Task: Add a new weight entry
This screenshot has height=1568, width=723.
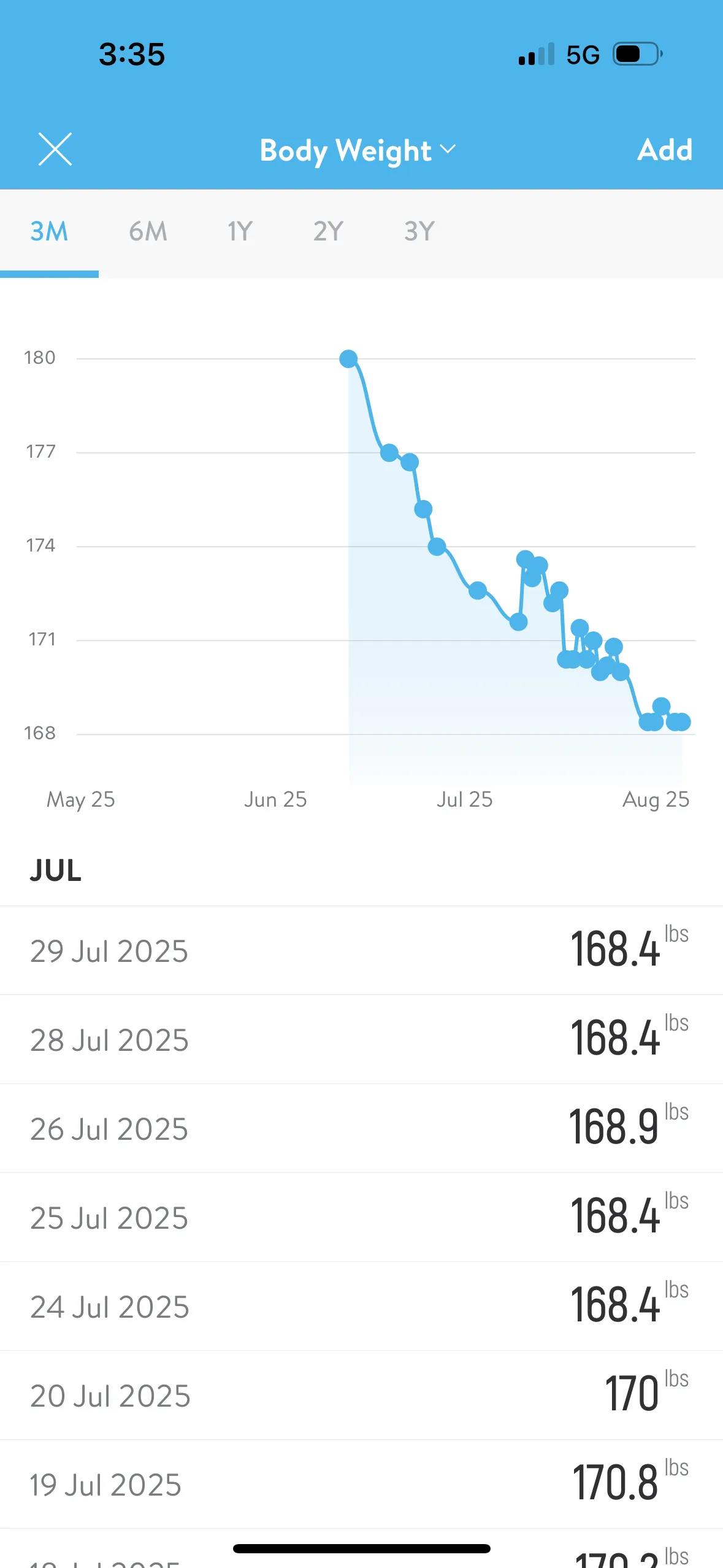Action: (x=665, y=150)
